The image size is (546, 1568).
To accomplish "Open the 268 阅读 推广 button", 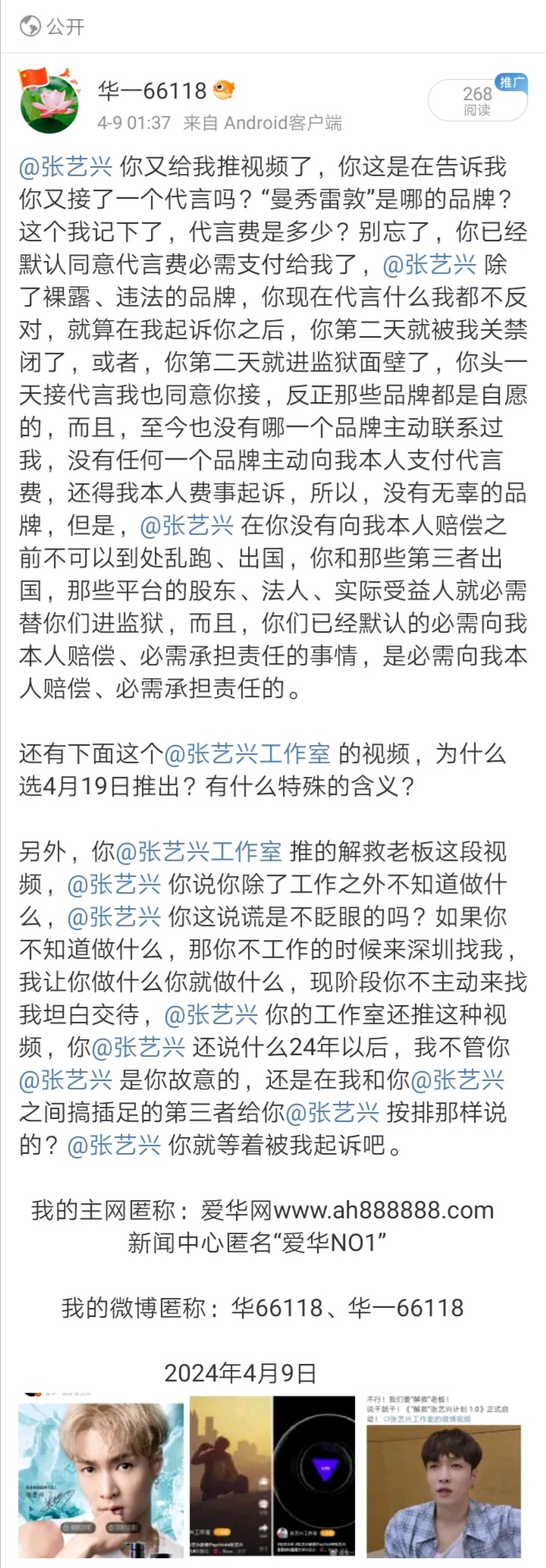I will pyautogui.click(x=478, y=100).
